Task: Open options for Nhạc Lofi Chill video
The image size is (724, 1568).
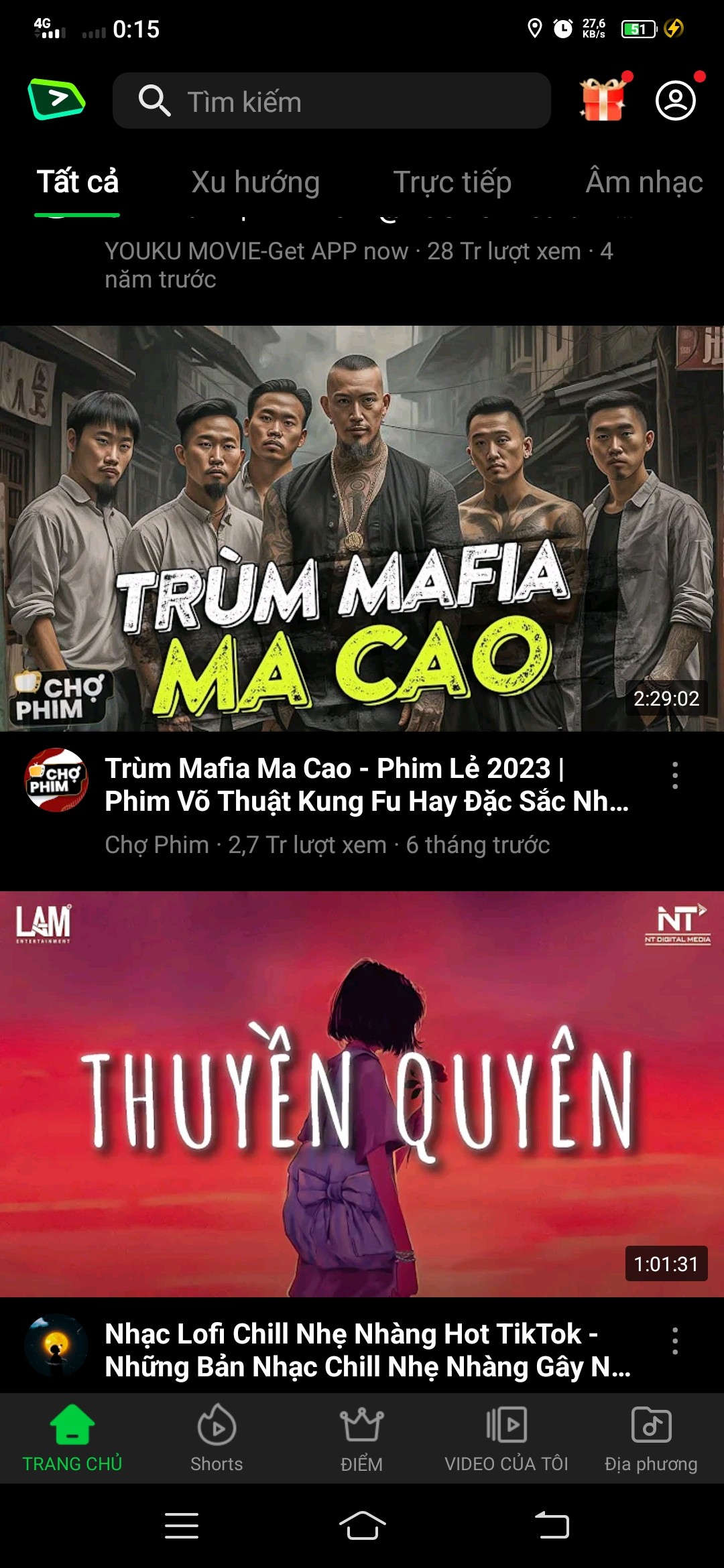Action: point(675,1341)
